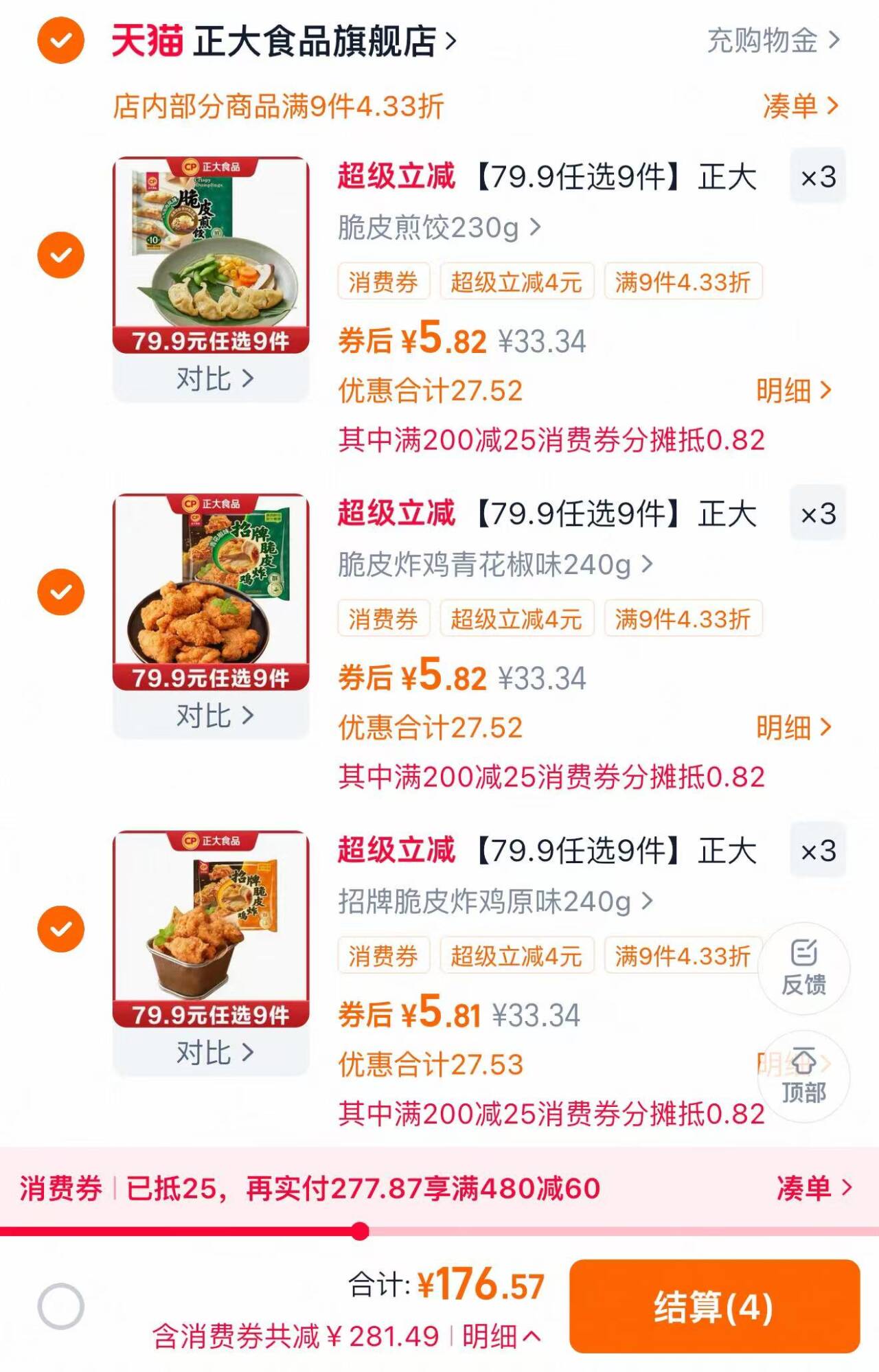
Task: Tap 对比 under 脆皮炸鸡青花椒味240g
Action: [x=214, y=716]
